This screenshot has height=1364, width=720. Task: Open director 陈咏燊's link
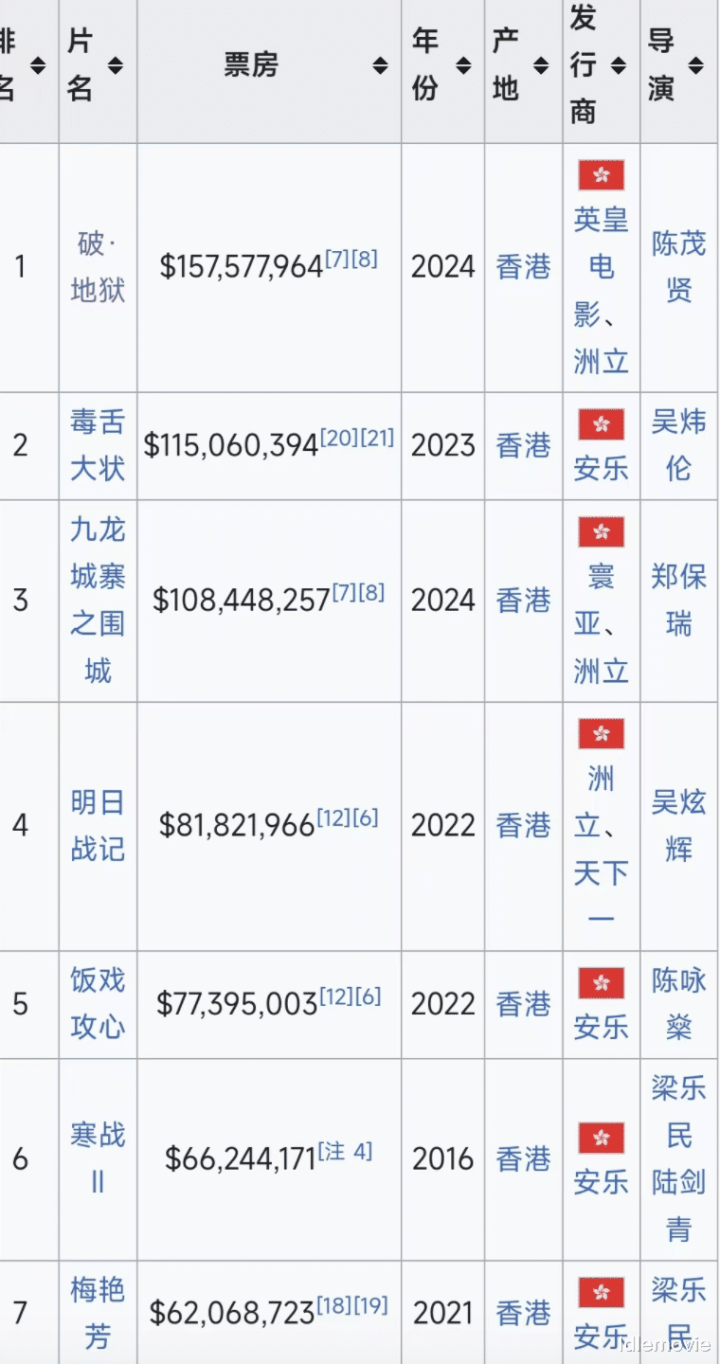tap(678, 1003)
